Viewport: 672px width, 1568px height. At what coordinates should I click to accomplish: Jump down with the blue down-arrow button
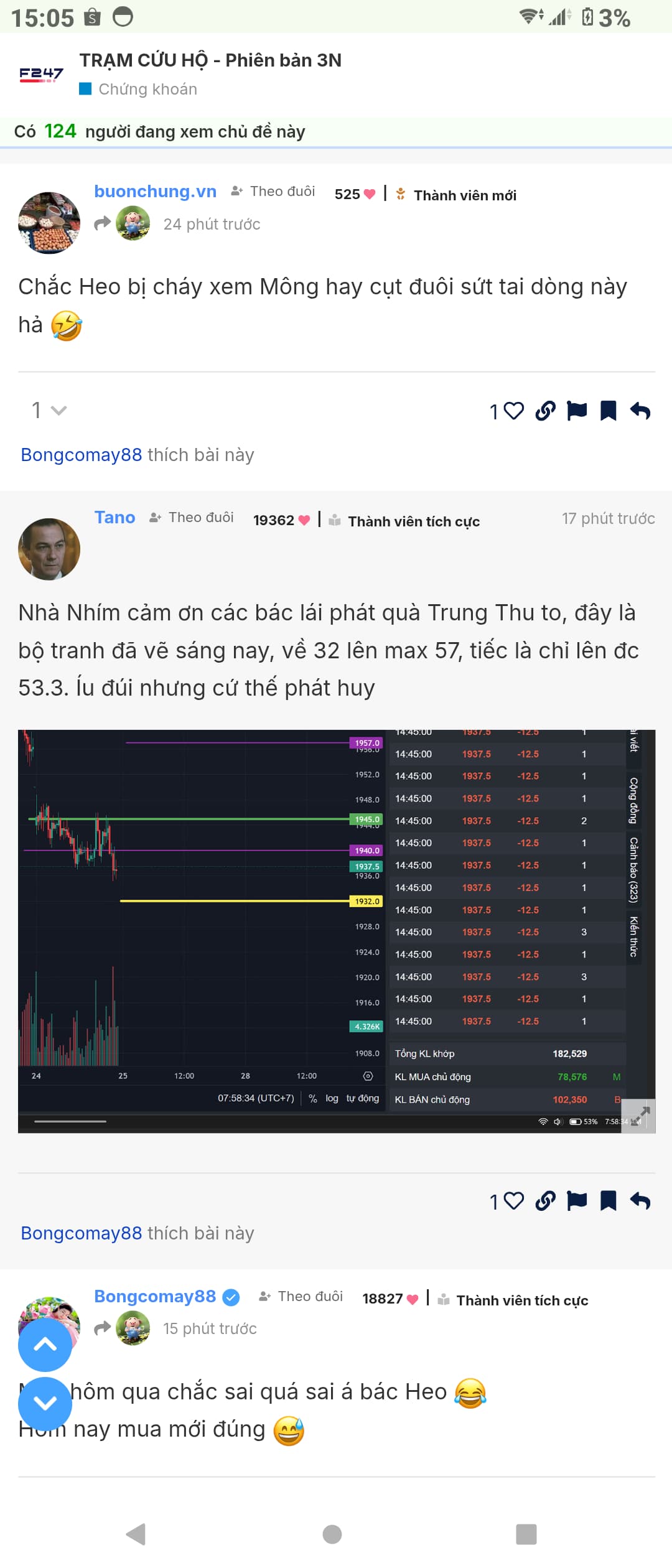(x=45, y=1403)
